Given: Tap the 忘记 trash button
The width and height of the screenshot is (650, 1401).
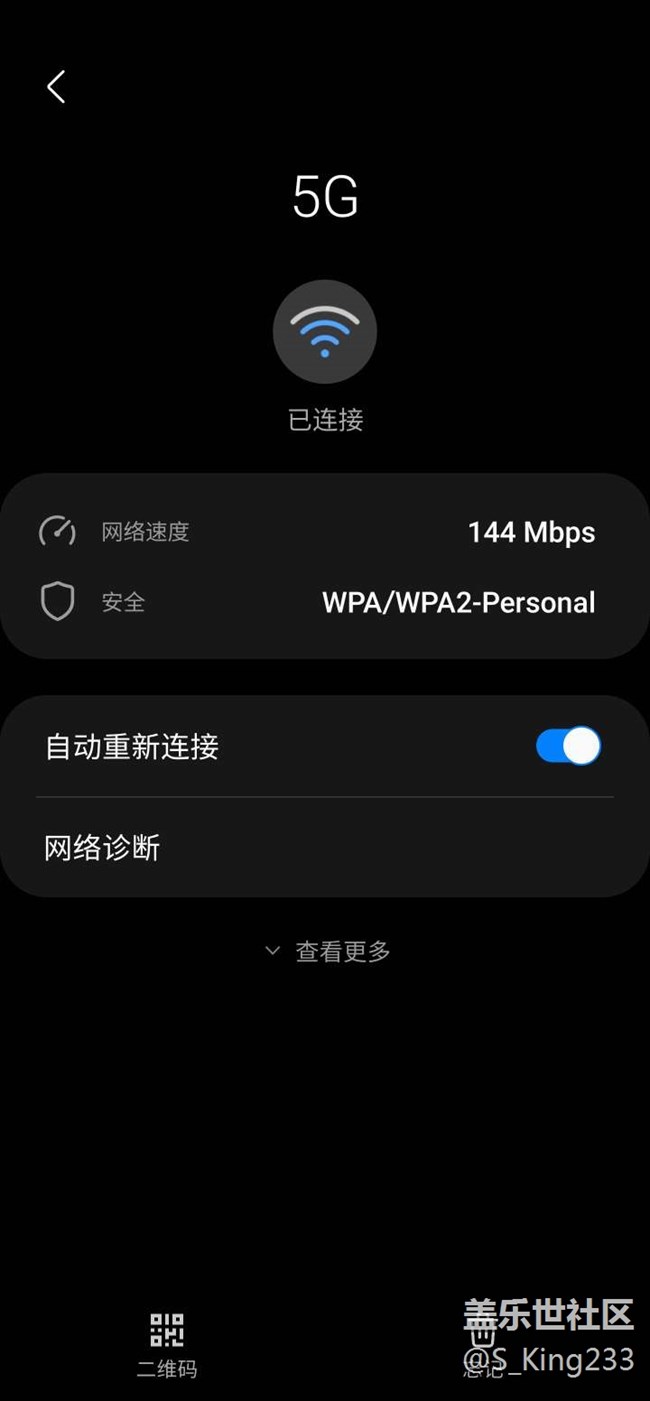Looking at the screenshot, I should tap(484, 1345).
